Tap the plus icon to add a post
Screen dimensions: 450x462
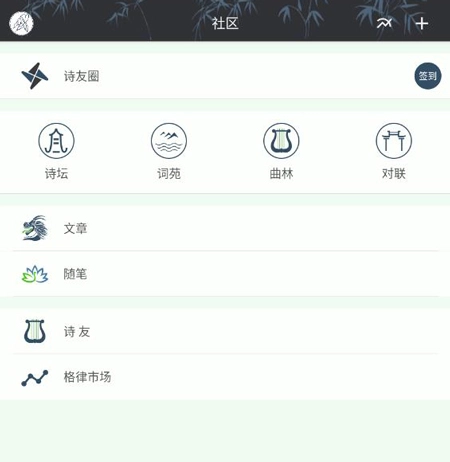(422, 23)
